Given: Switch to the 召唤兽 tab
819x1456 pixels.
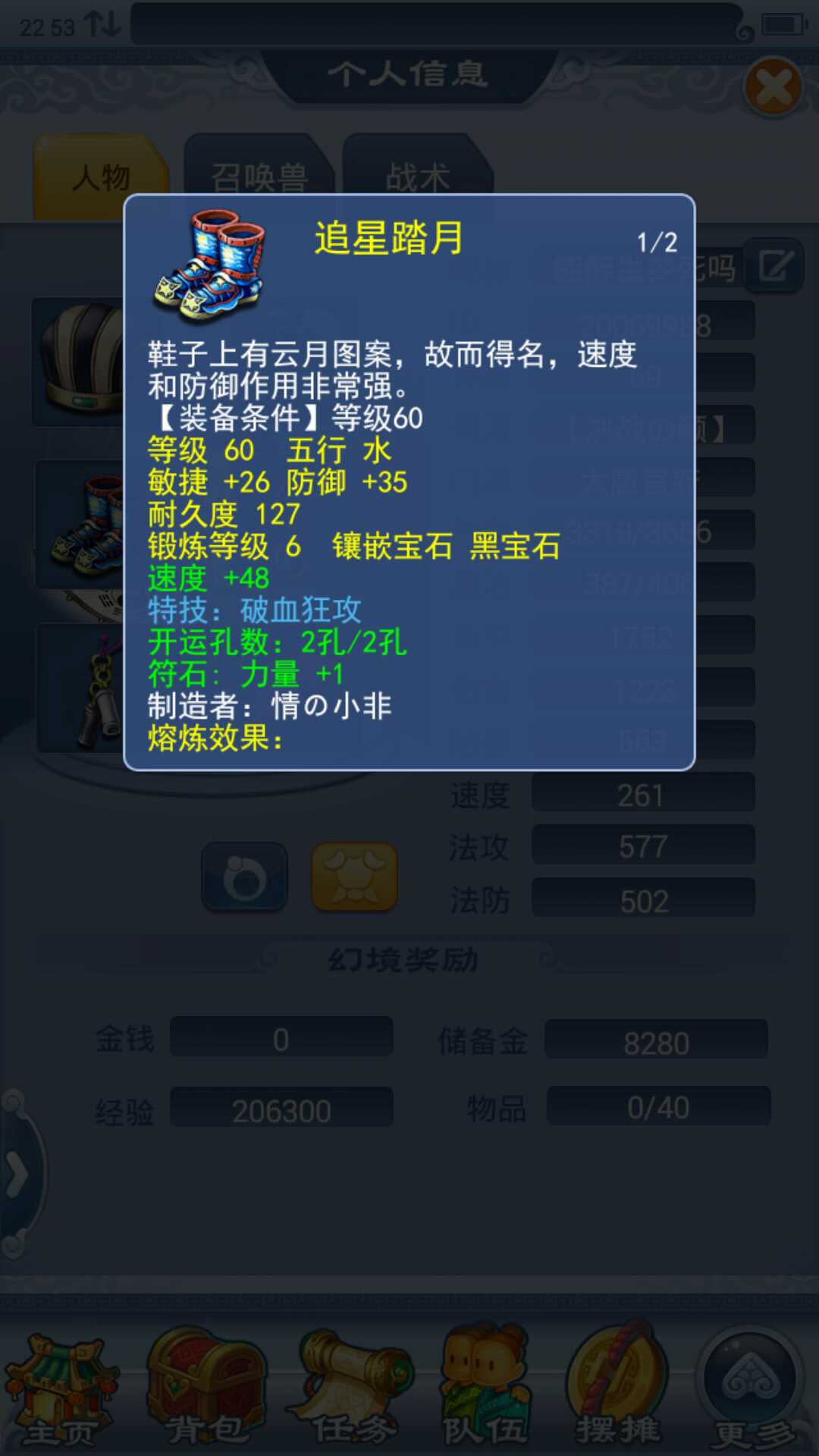Looking at the screenshot, I should (259, 177).
